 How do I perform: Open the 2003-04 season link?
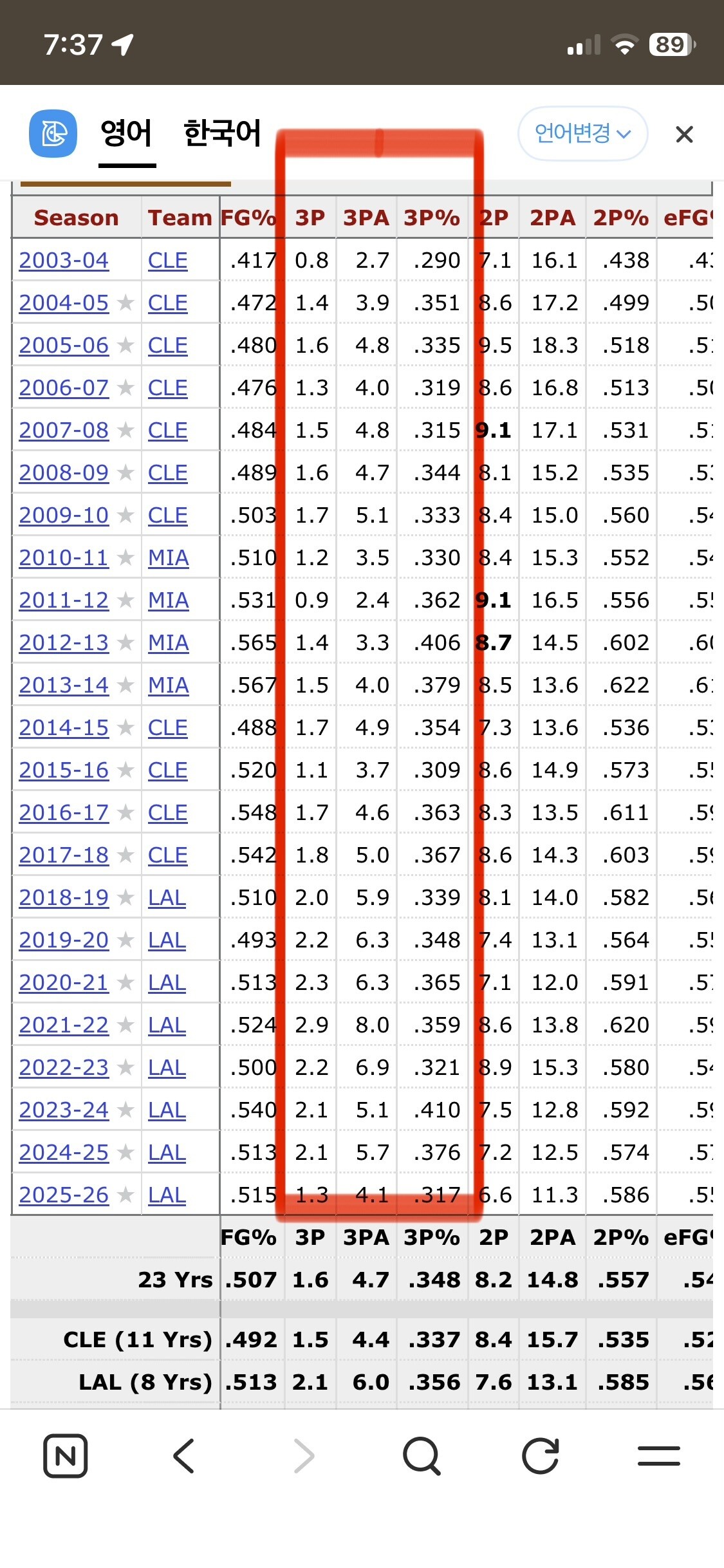64,261
